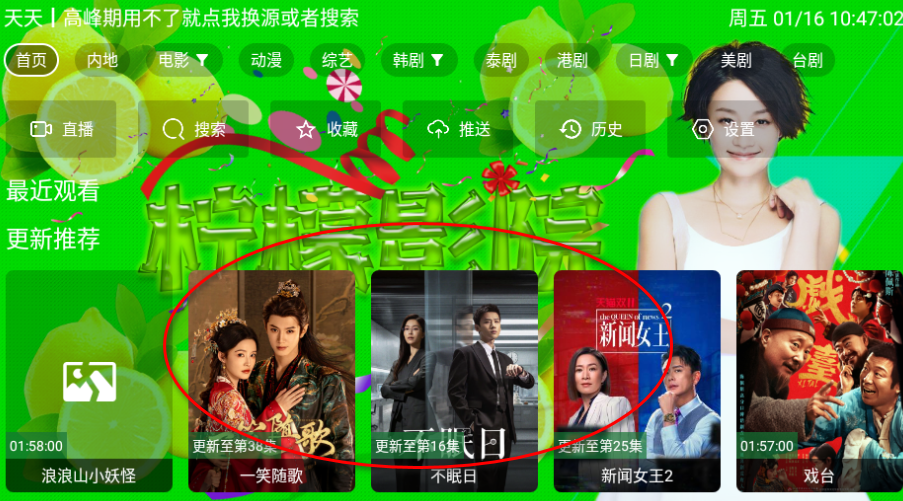The image size is (903, 501).
Task: Open the 韩剧 category filter
Action: (x=418, y=60)
